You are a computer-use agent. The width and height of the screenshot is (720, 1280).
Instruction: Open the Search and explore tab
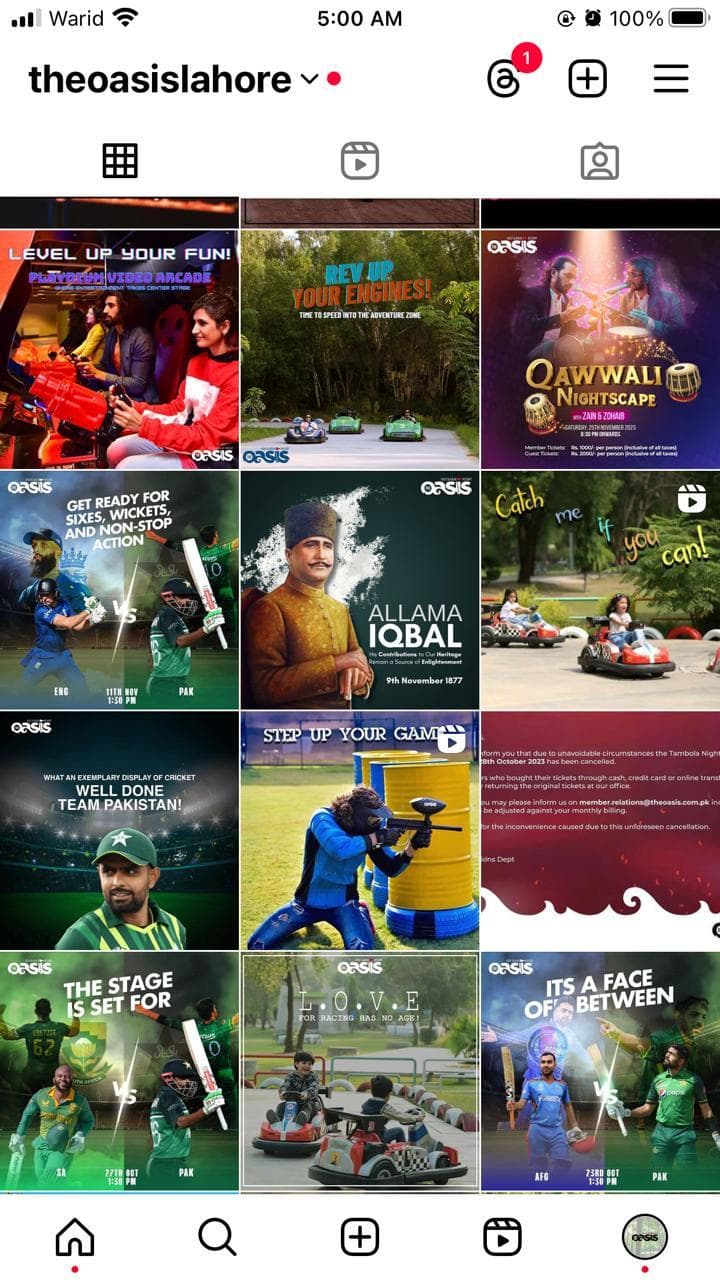217,1237
